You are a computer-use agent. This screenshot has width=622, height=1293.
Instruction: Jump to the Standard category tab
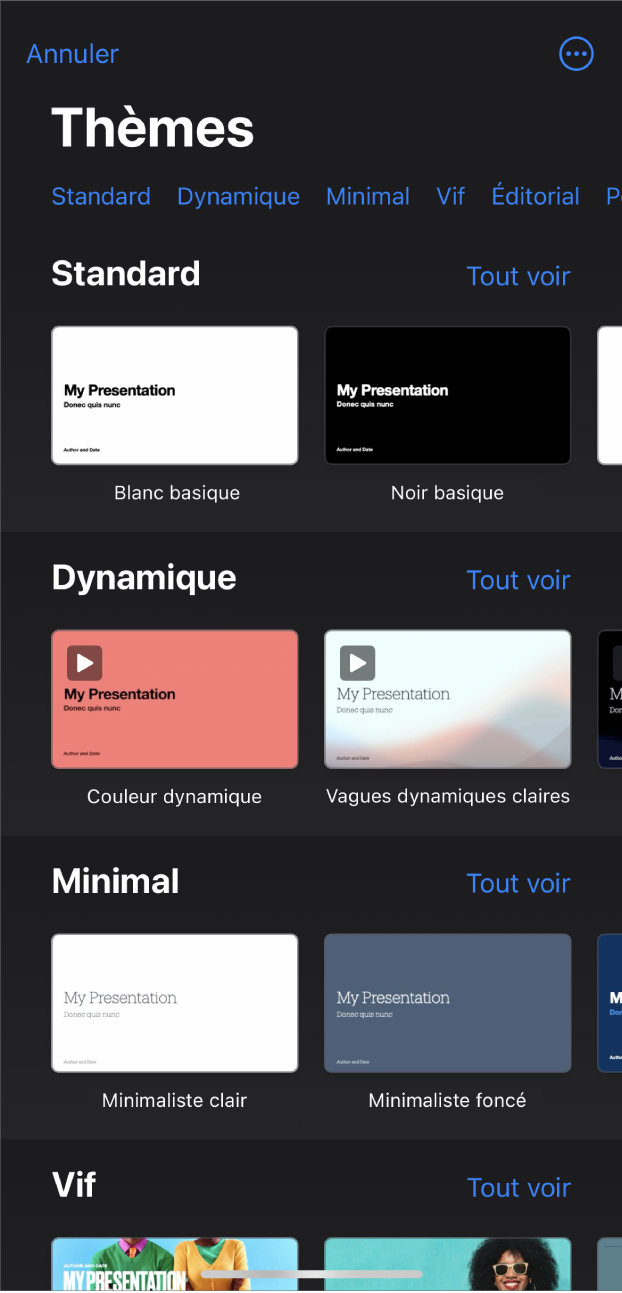101,196
